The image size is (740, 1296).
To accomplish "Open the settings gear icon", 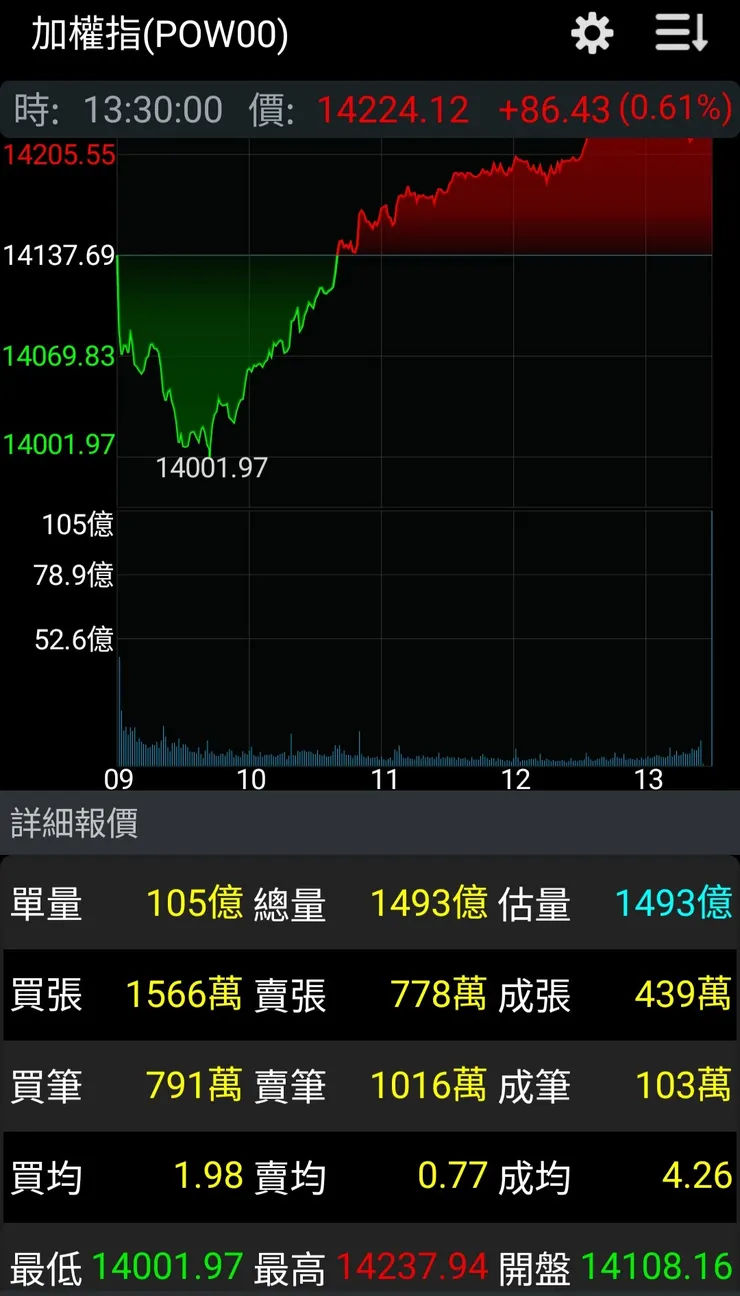I will pos(591,33).
